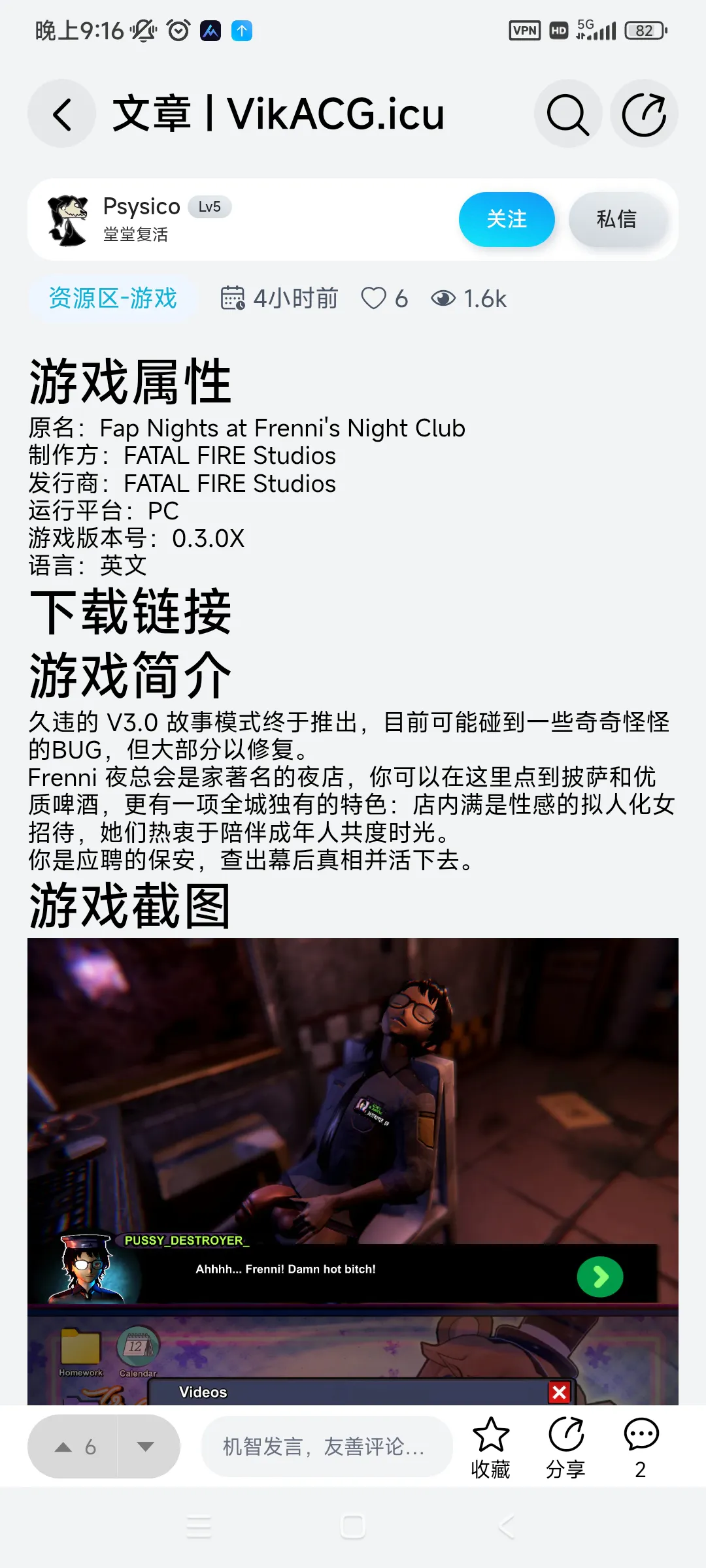Open the 资源区-游戏 category tag
Image resolution: width=706 pixels, height=1568 pixels.
click(x=112, y=299)
